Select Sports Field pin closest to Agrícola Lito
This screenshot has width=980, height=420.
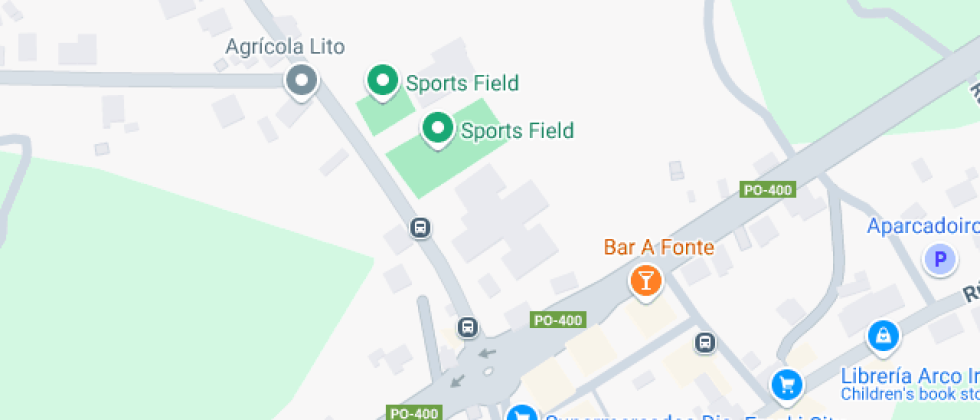pyautogui.click(x=381, y=81)
